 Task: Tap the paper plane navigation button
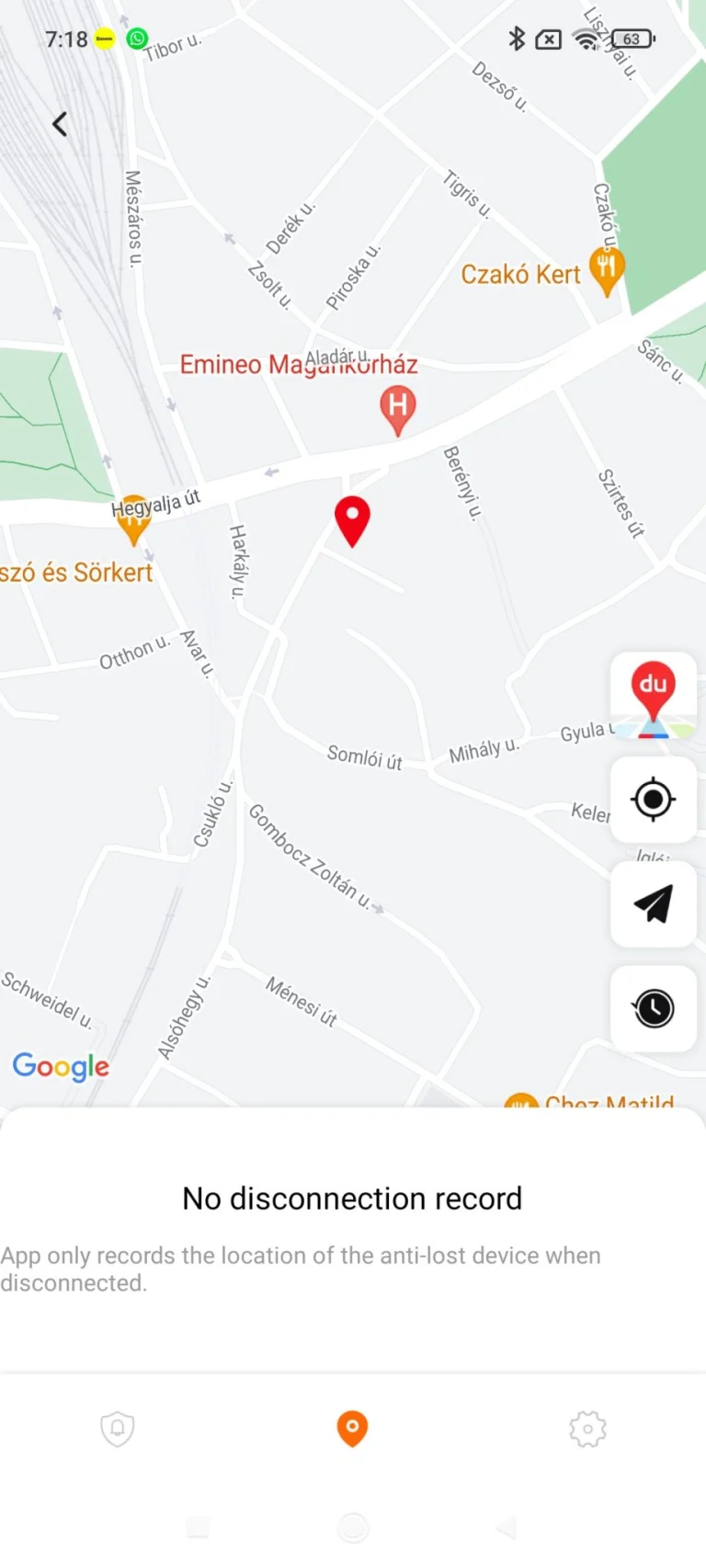pos(653,904)
